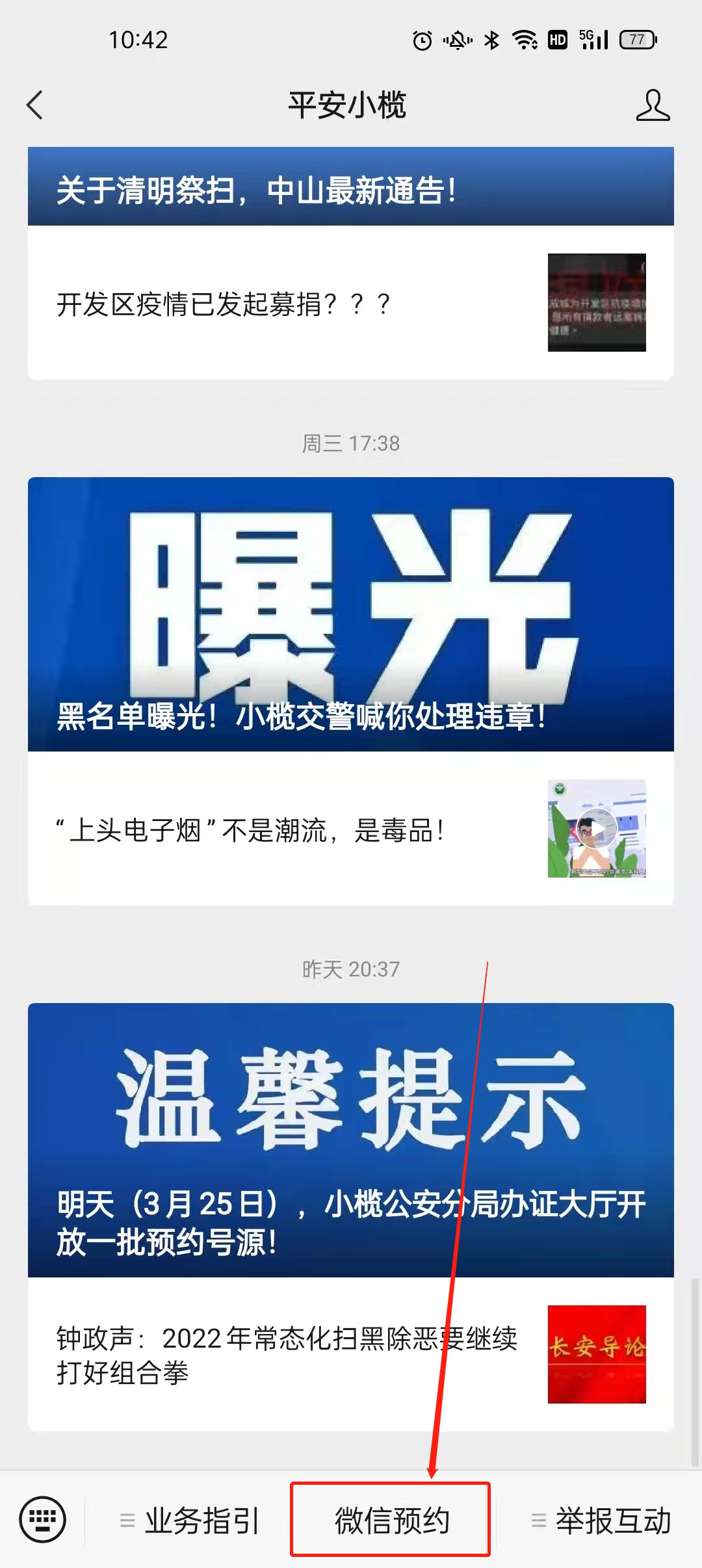Switch to keyboard input mode

43,1520
